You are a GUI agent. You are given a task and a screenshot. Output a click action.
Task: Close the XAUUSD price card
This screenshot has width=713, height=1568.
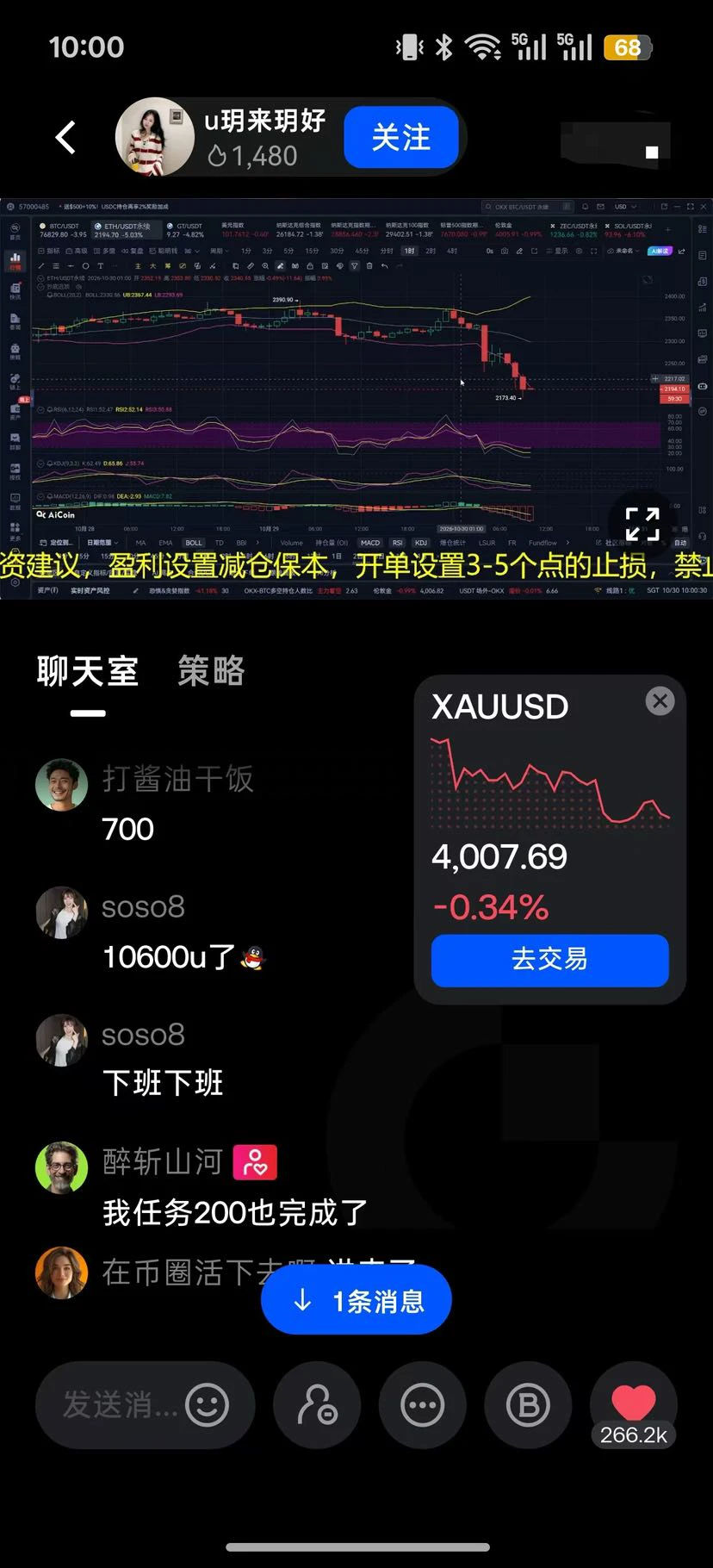(x=660, y=701)
